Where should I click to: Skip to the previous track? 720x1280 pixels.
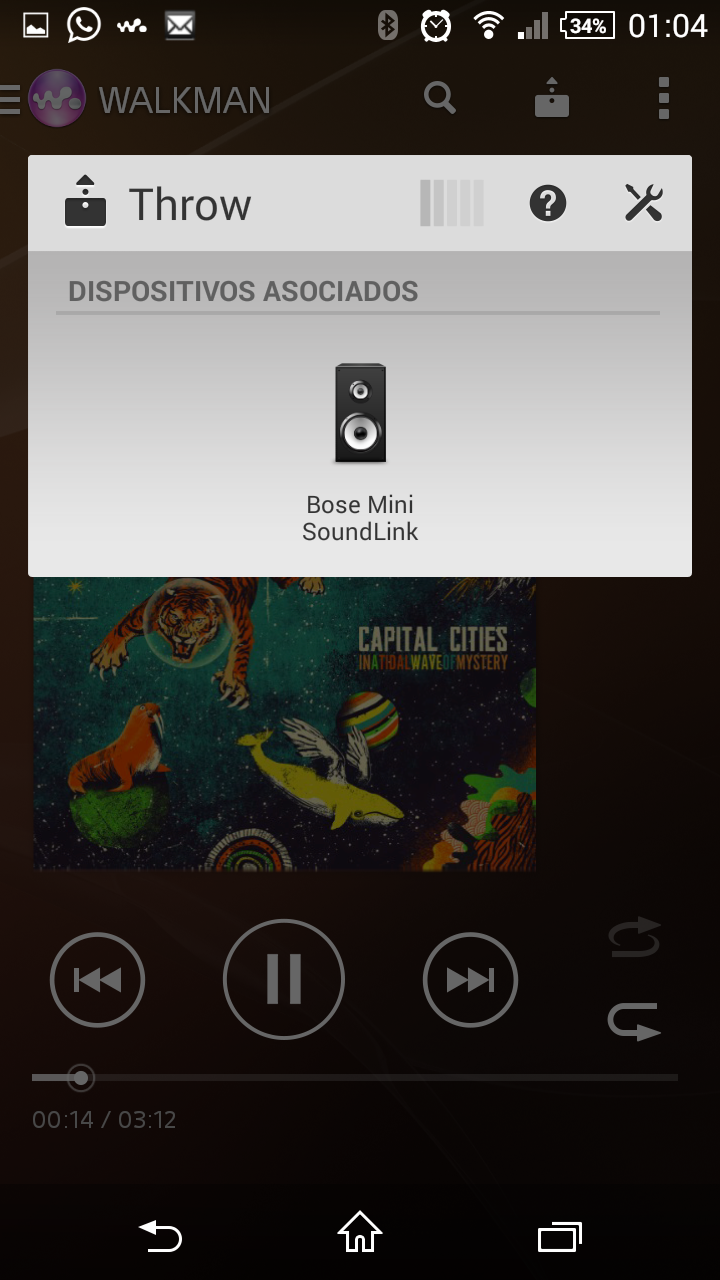tap(98, 979)
